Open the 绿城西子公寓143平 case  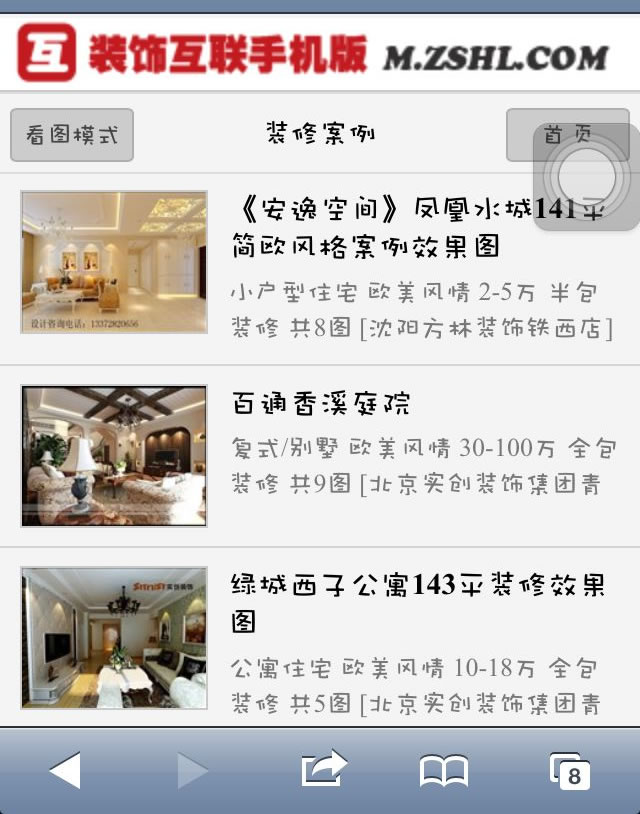418,602
